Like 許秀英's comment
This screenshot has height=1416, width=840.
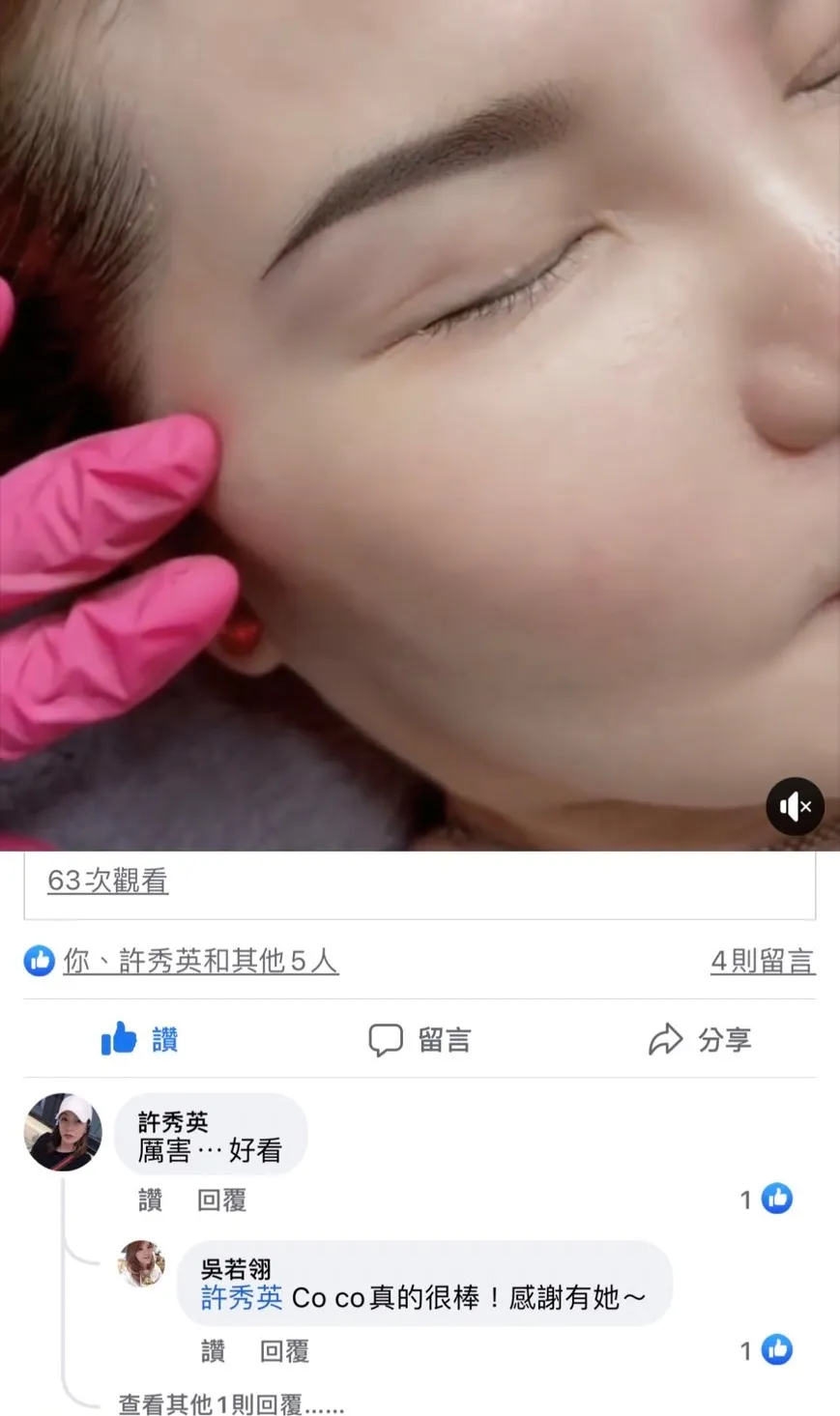(x=150, y=1199)
